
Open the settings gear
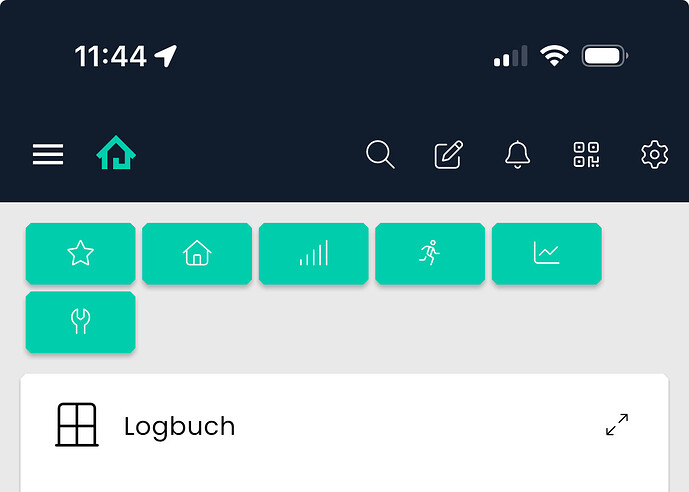(654, 155)
